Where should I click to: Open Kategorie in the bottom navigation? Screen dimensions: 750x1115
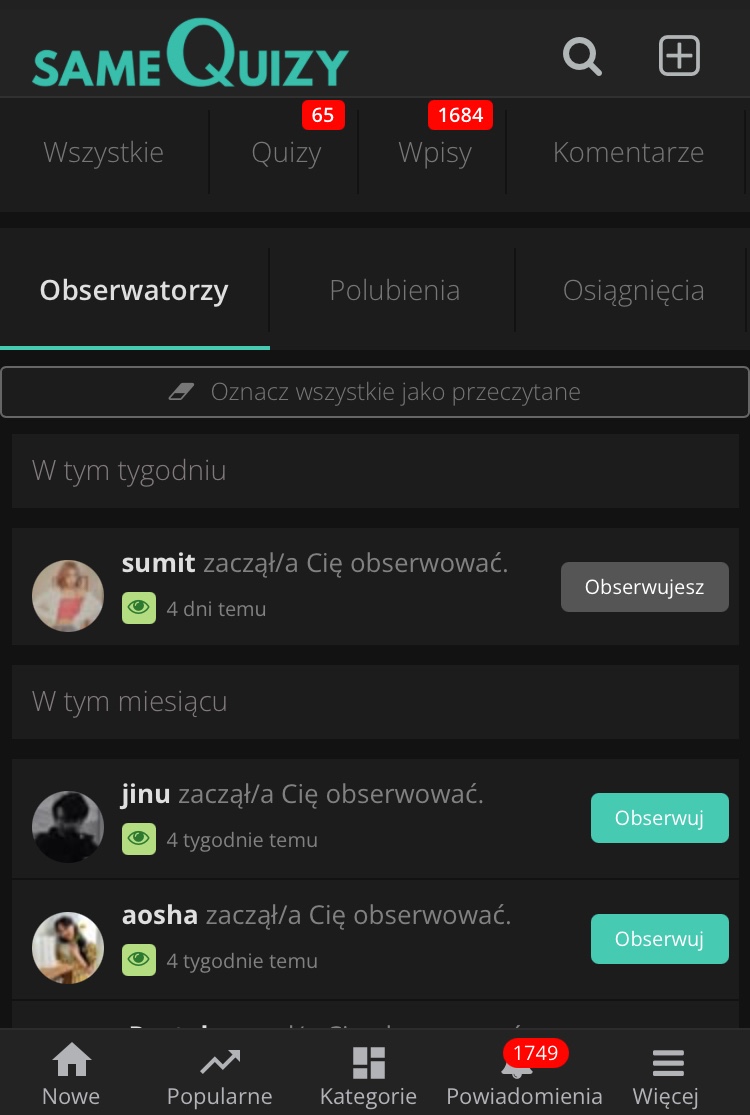click(x=368, y=1074)
